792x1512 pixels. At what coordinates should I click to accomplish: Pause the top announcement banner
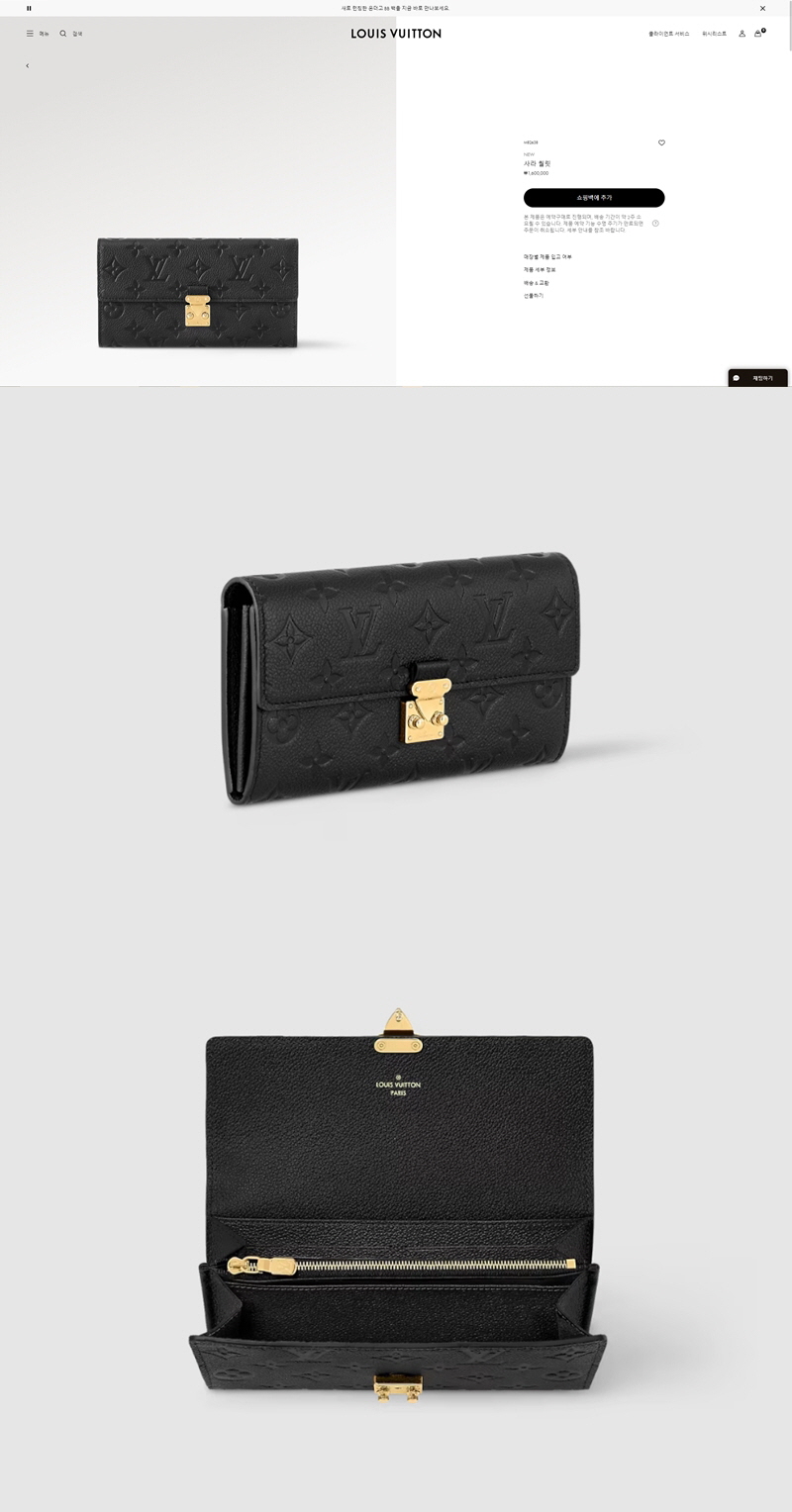tap(29, 8)
